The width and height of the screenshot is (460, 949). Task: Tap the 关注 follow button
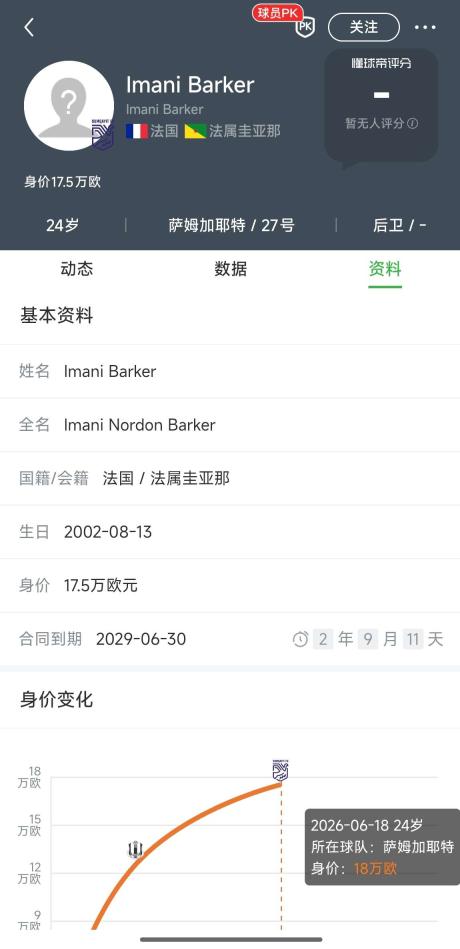click(364, 27)
